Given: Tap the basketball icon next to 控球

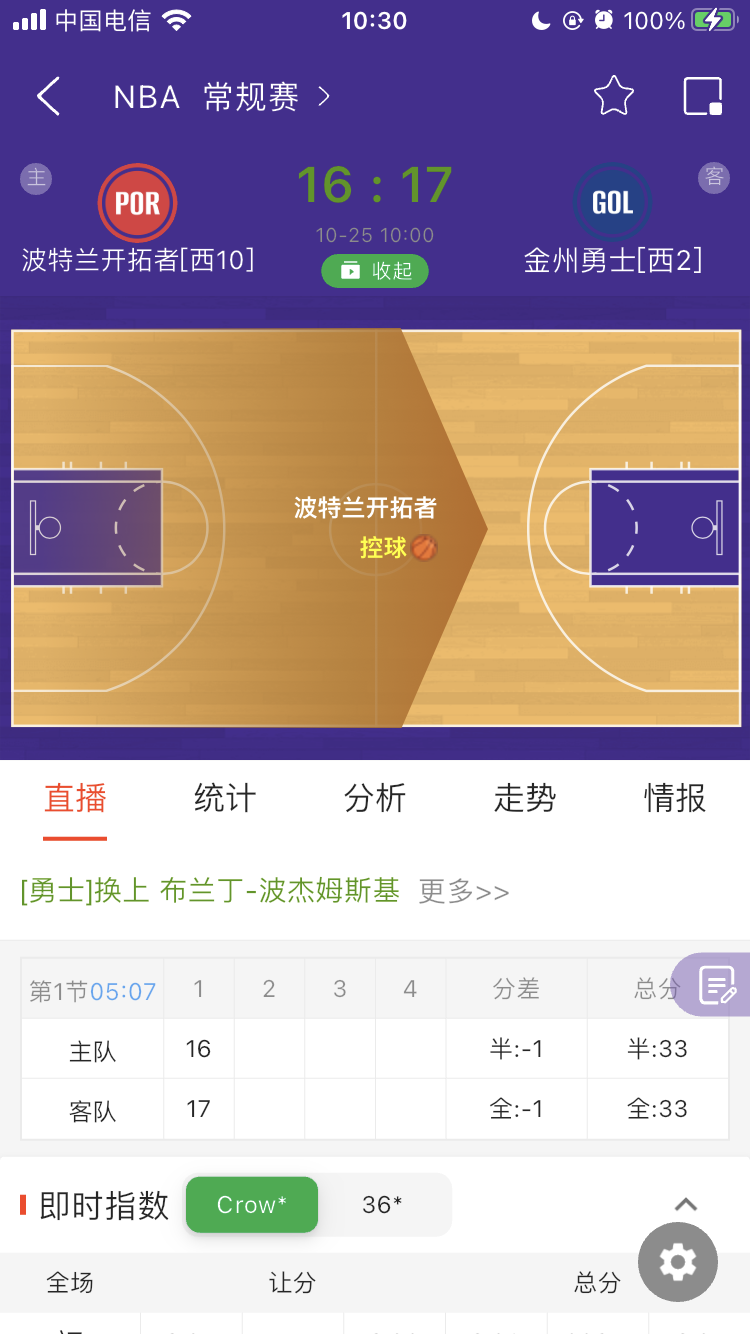Looking at the screenshot, I should (424, 549).
